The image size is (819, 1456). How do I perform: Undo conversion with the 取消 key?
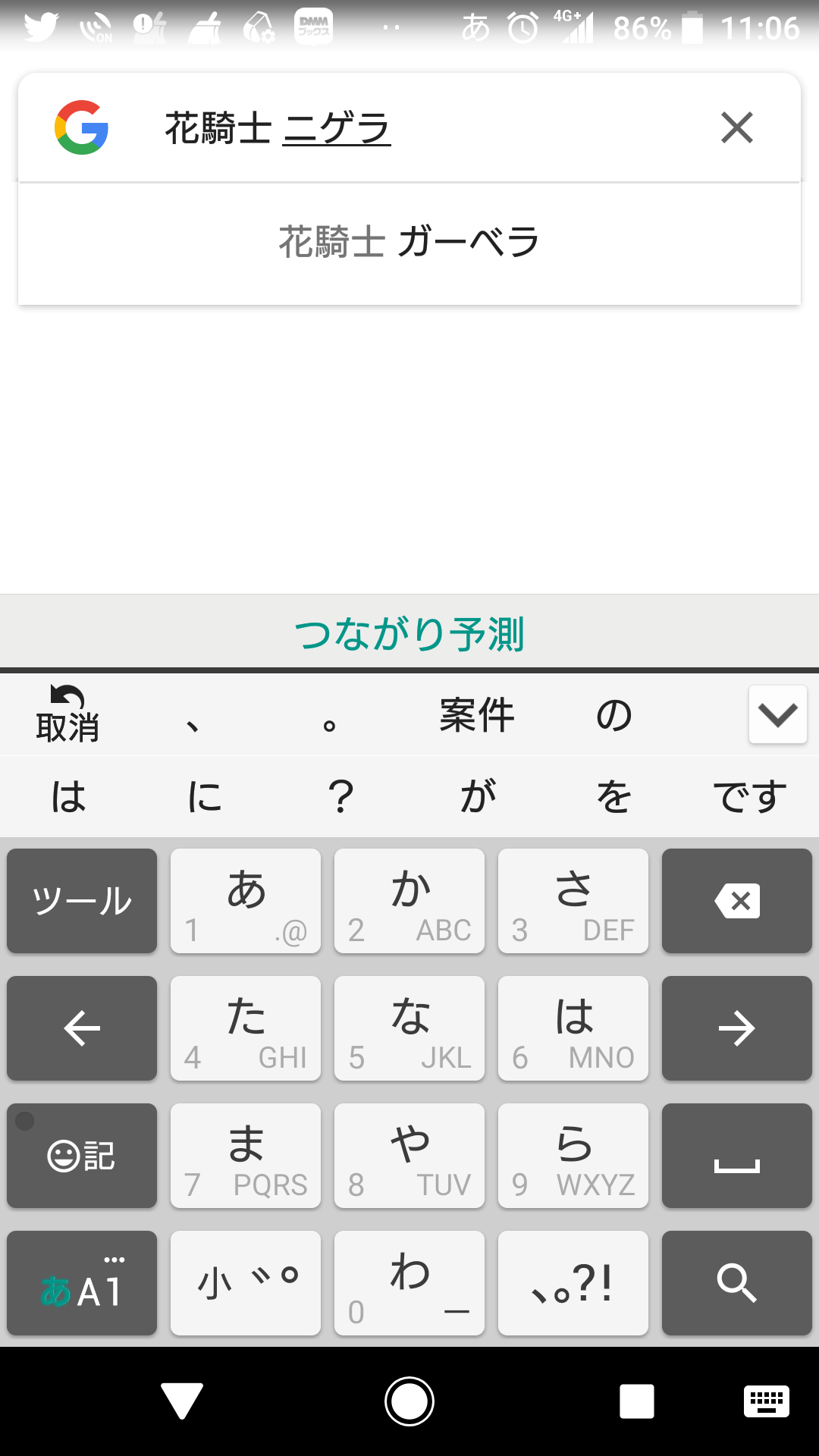coord(68,714)
